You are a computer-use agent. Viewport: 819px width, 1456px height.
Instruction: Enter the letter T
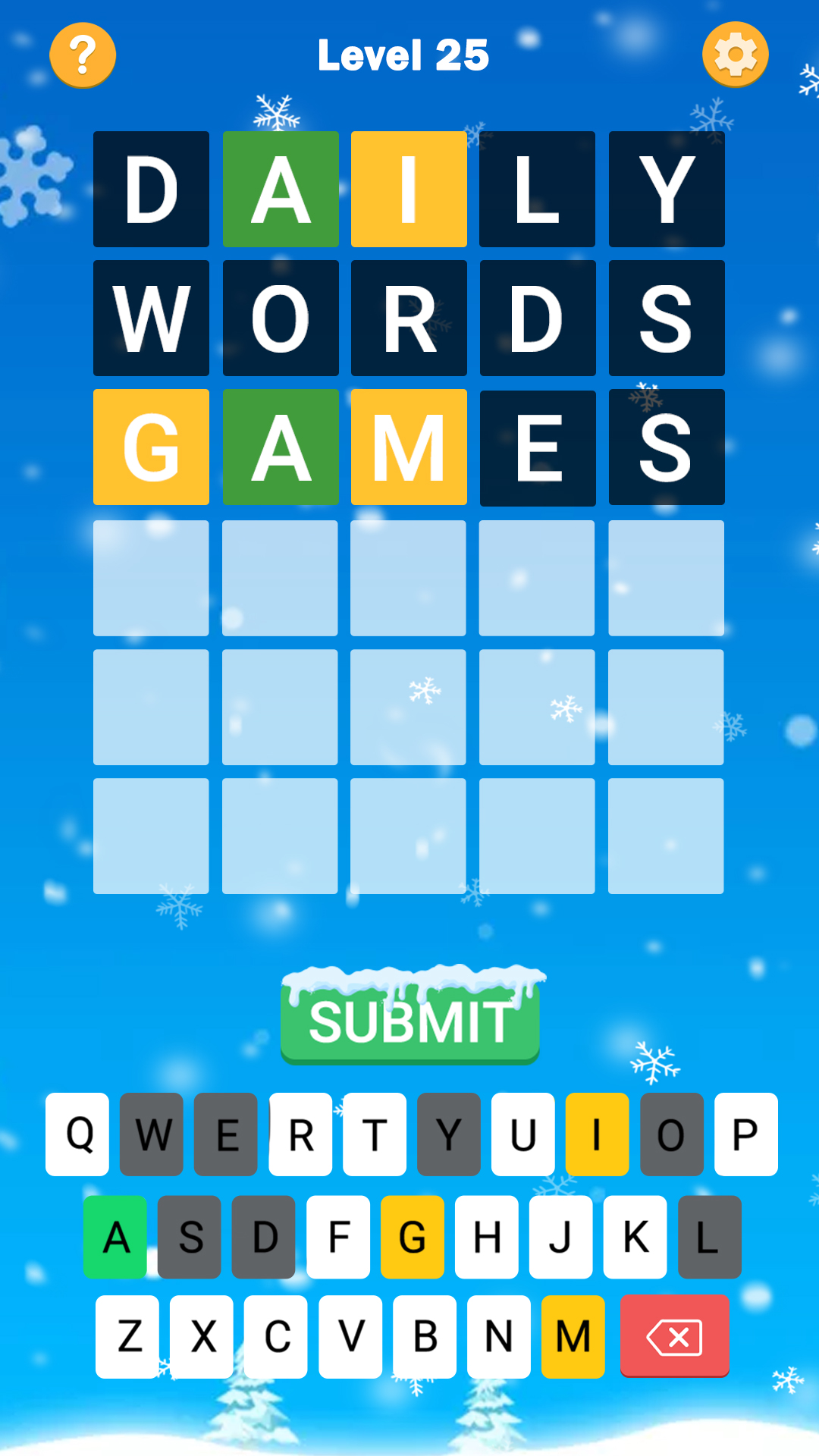375,1134
